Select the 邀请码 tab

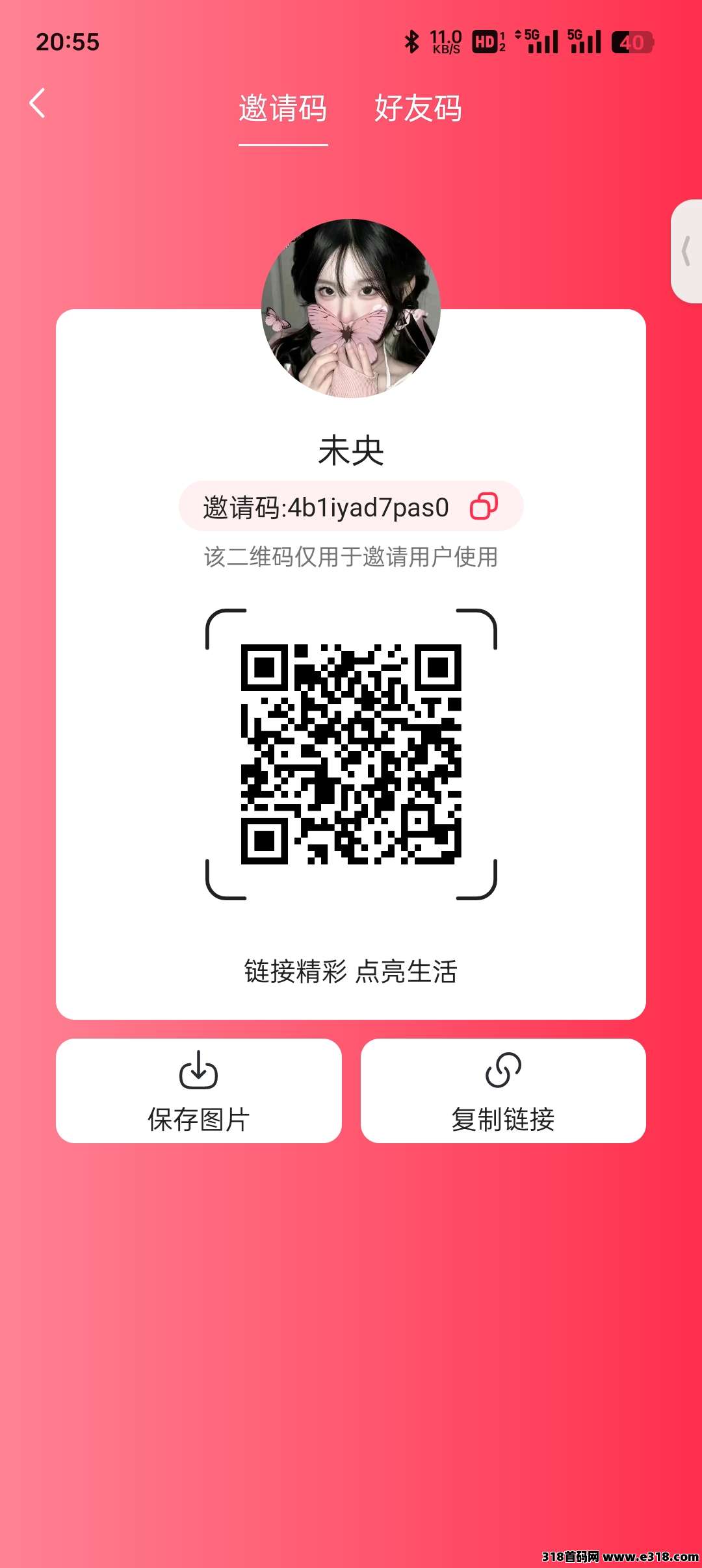[283, 108]
